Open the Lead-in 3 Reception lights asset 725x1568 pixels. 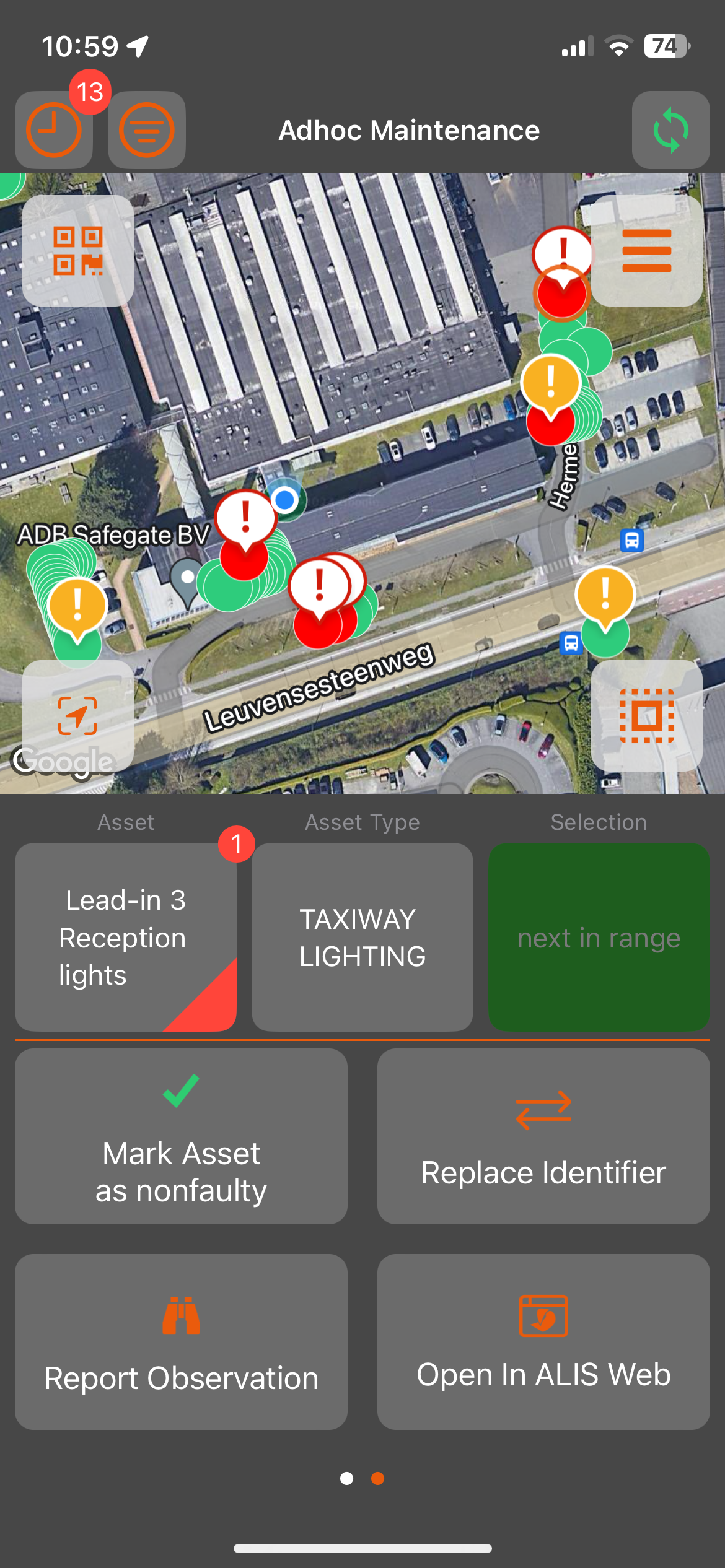(126, 937)
